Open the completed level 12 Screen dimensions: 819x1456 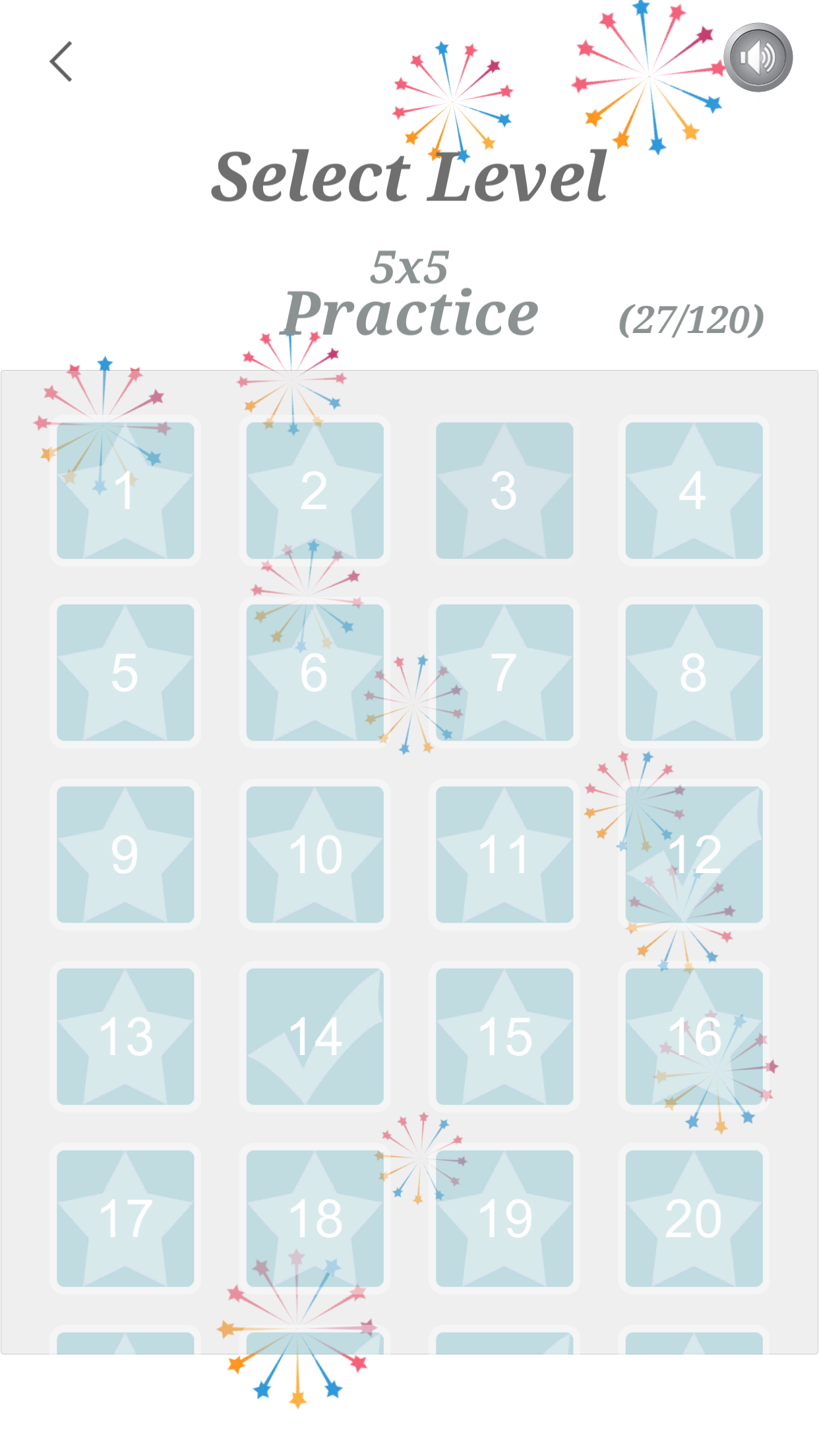click(694, 855)
